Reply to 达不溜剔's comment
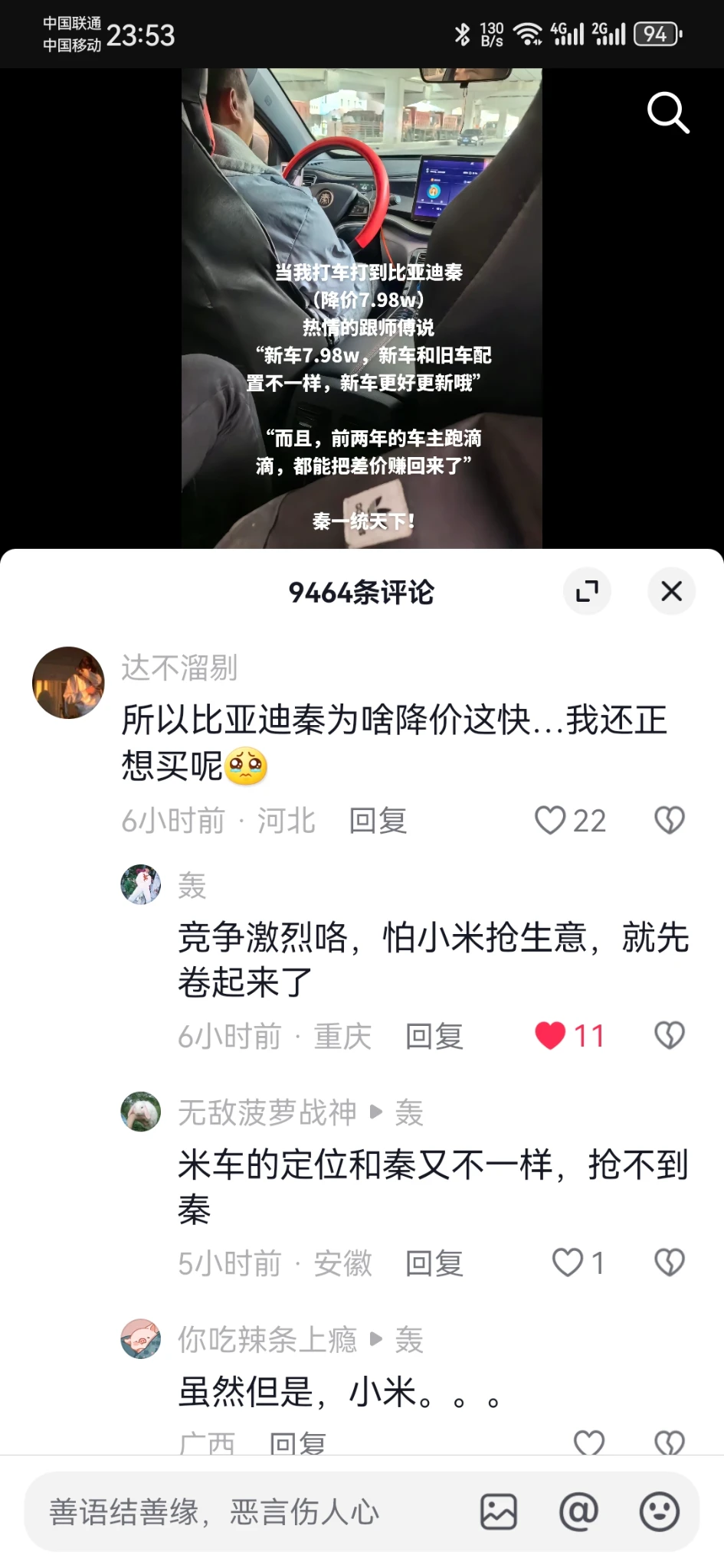Image resolution: width=724 pixels, height=1568 pixels. [x=378, y=821]
